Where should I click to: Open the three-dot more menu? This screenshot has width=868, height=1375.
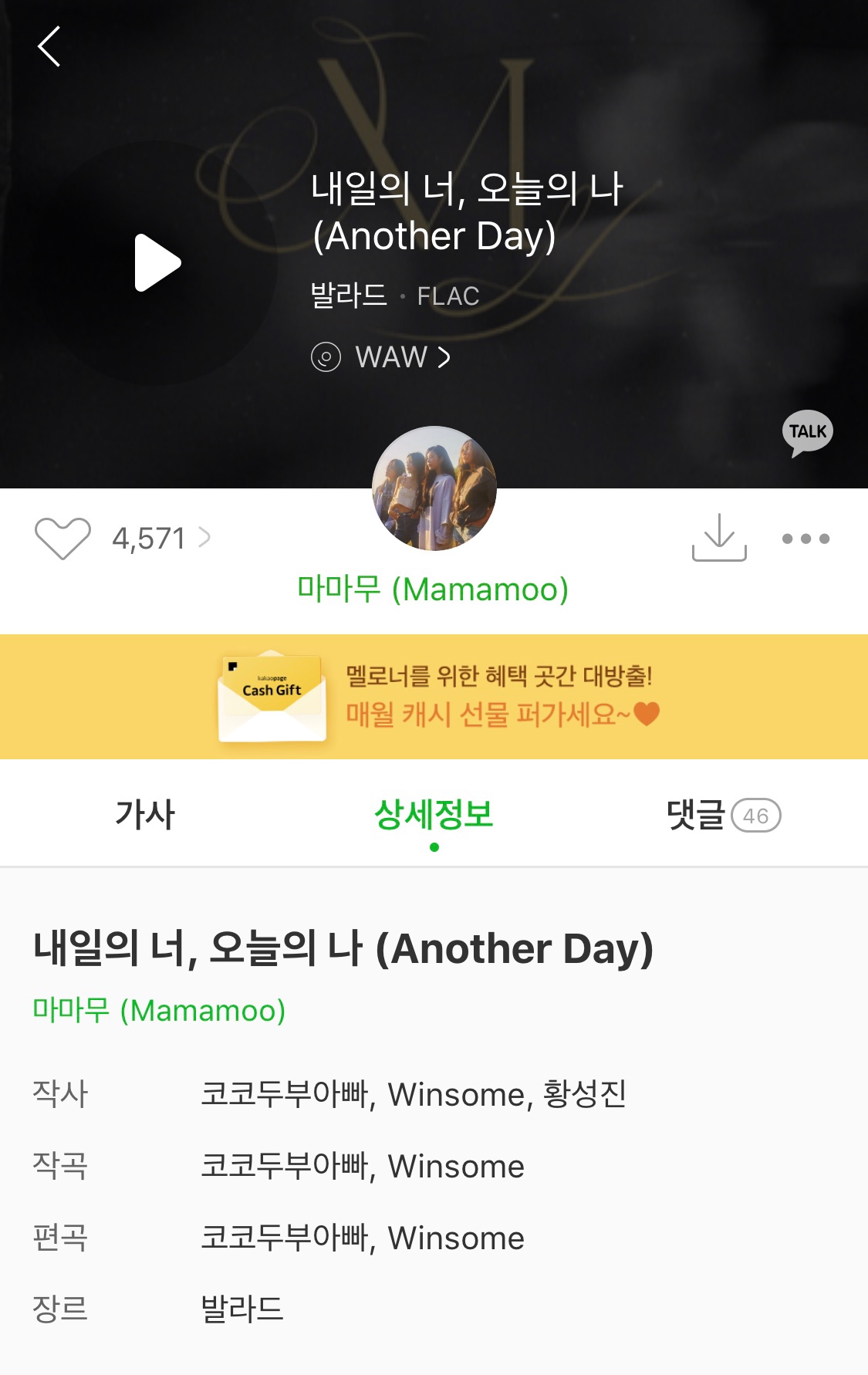point(806,539)
